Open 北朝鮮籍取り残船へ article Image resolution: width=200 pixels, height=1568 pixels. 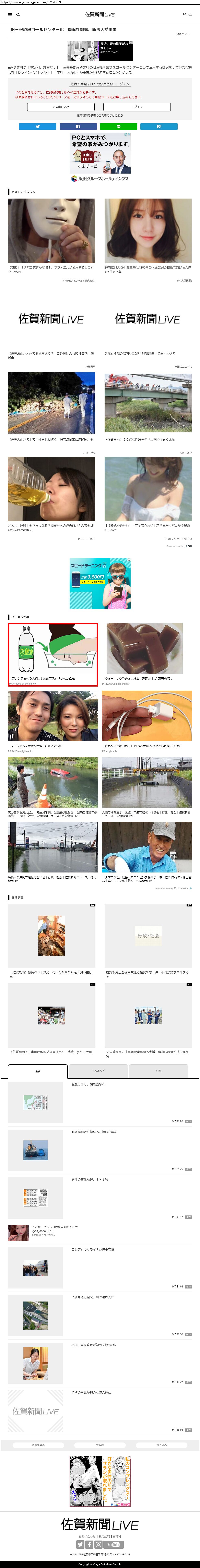(94, 1132)
